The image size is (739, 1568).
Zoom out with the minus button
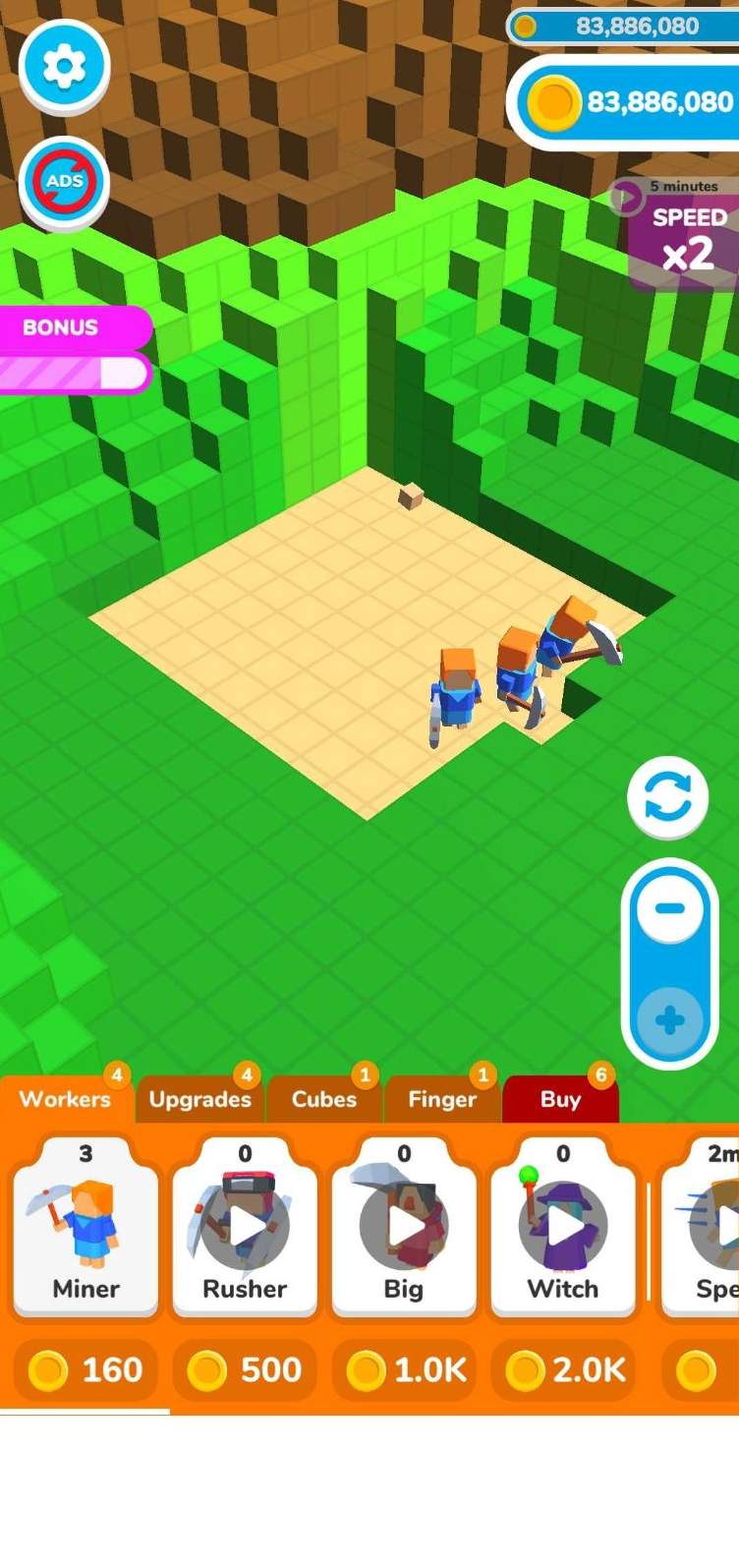(x=670, y=909)
